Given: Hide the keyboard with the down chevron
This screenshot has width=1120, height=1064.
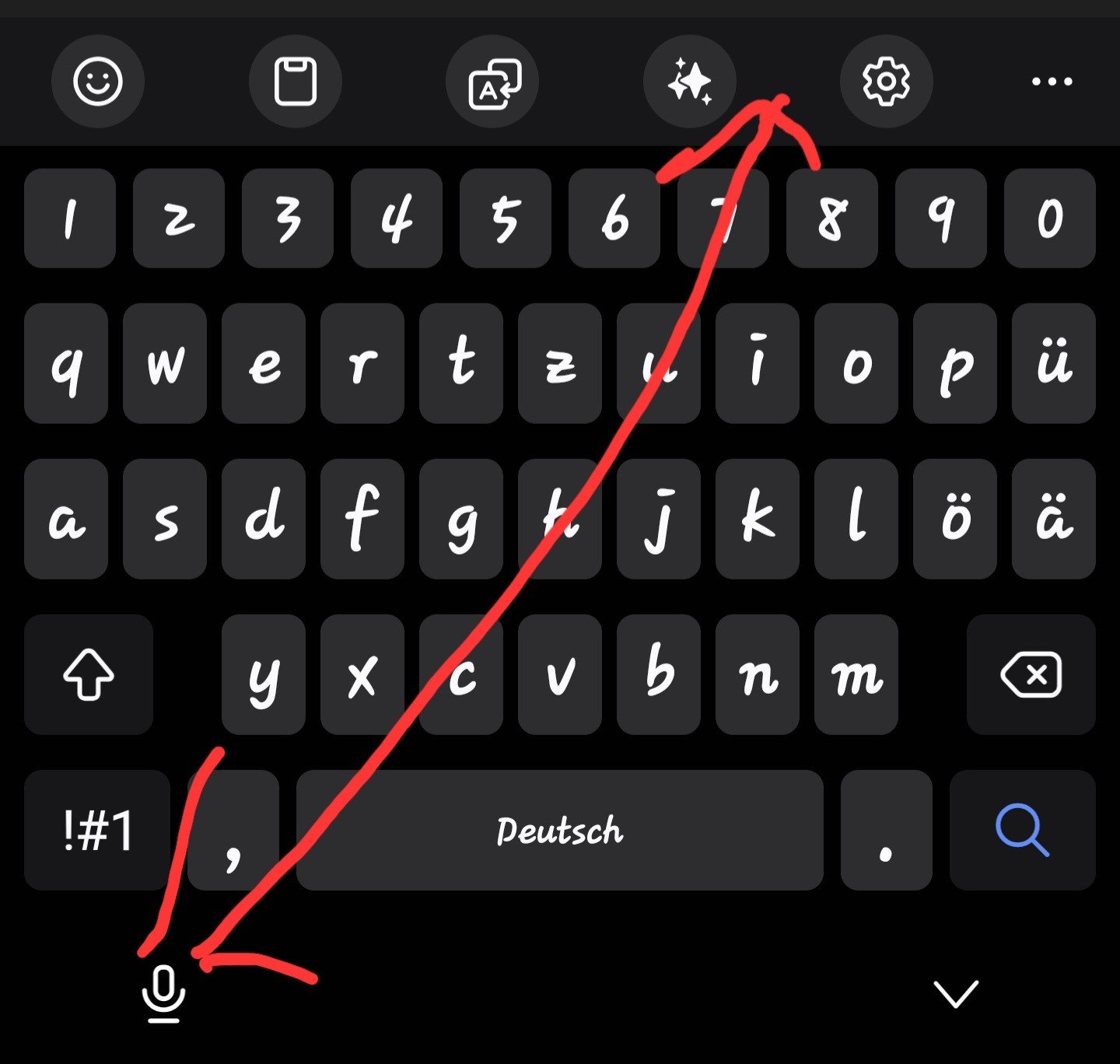Looking at the screenshot, I should pyautogui.click(x=955, y=993).
